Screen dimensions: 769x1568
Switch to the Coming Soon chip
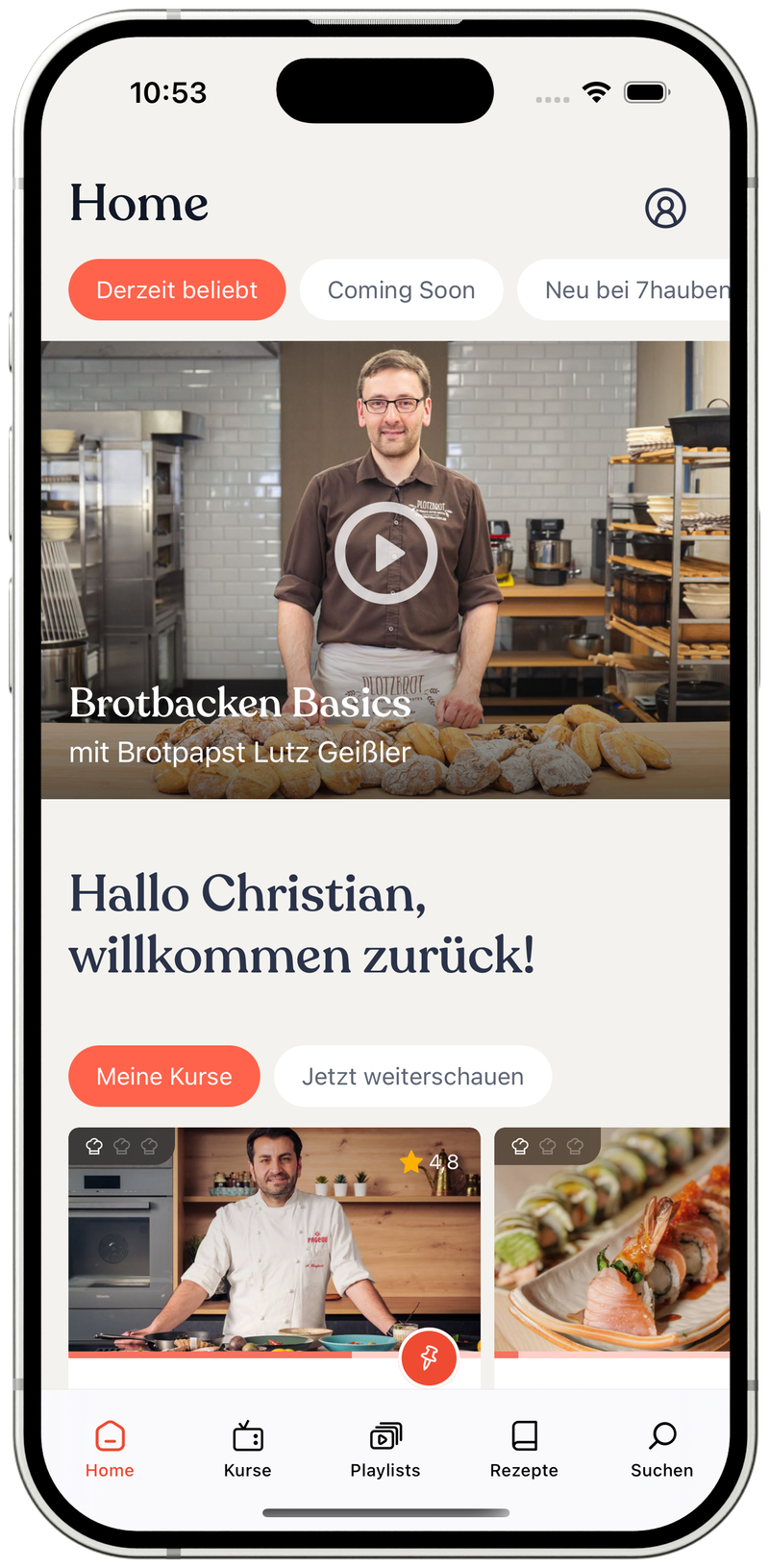[x=401, y=289]
